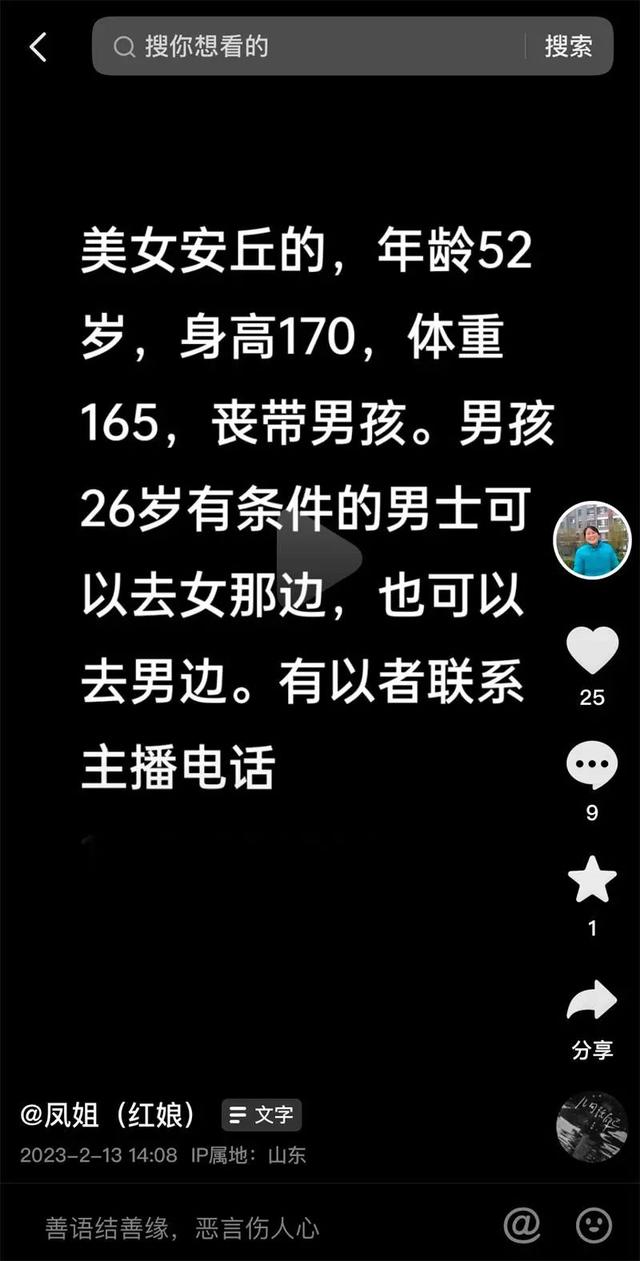Add the video to favorites
Screen dimensions: 640x1261
coord(592,880)
